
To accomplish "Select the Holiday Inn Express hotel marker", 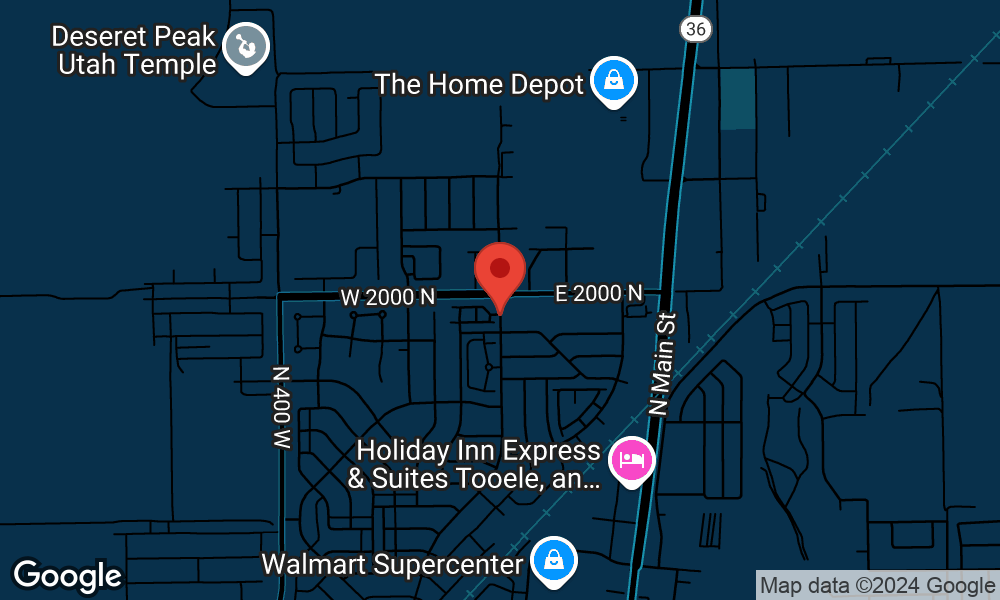I will point(631,461).
